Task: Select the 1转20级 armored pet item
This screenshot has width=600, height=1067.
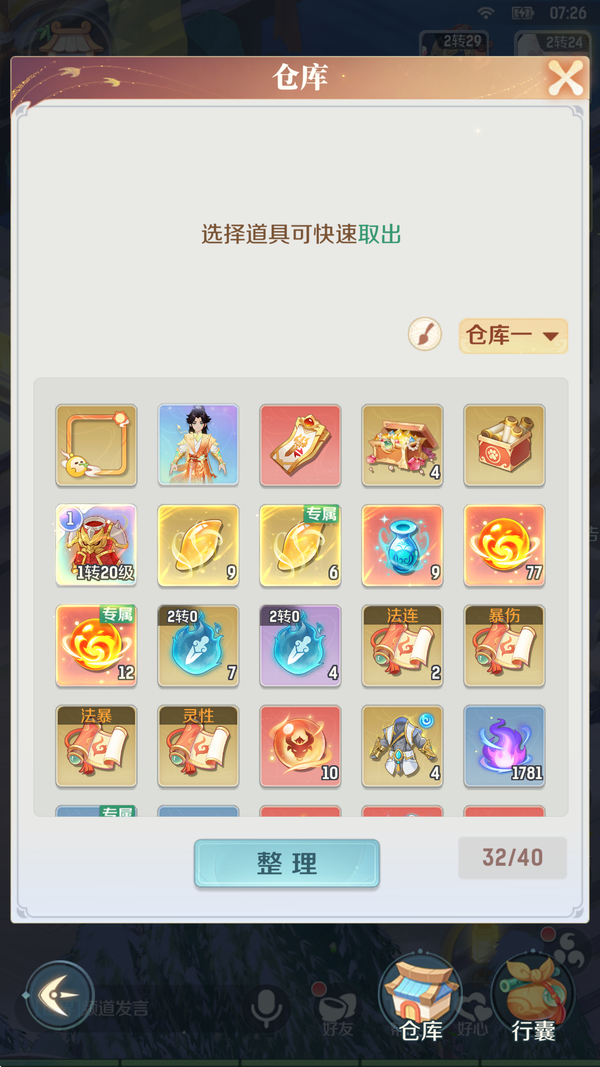Action: coord(96,545)
